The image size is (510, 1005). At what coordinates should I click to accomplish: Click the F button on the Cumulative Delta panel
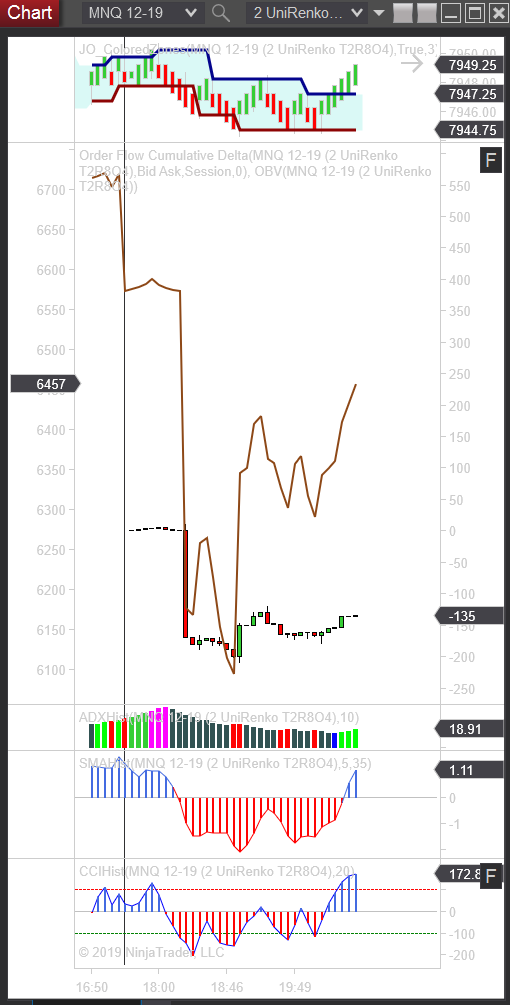pos(491,160)
